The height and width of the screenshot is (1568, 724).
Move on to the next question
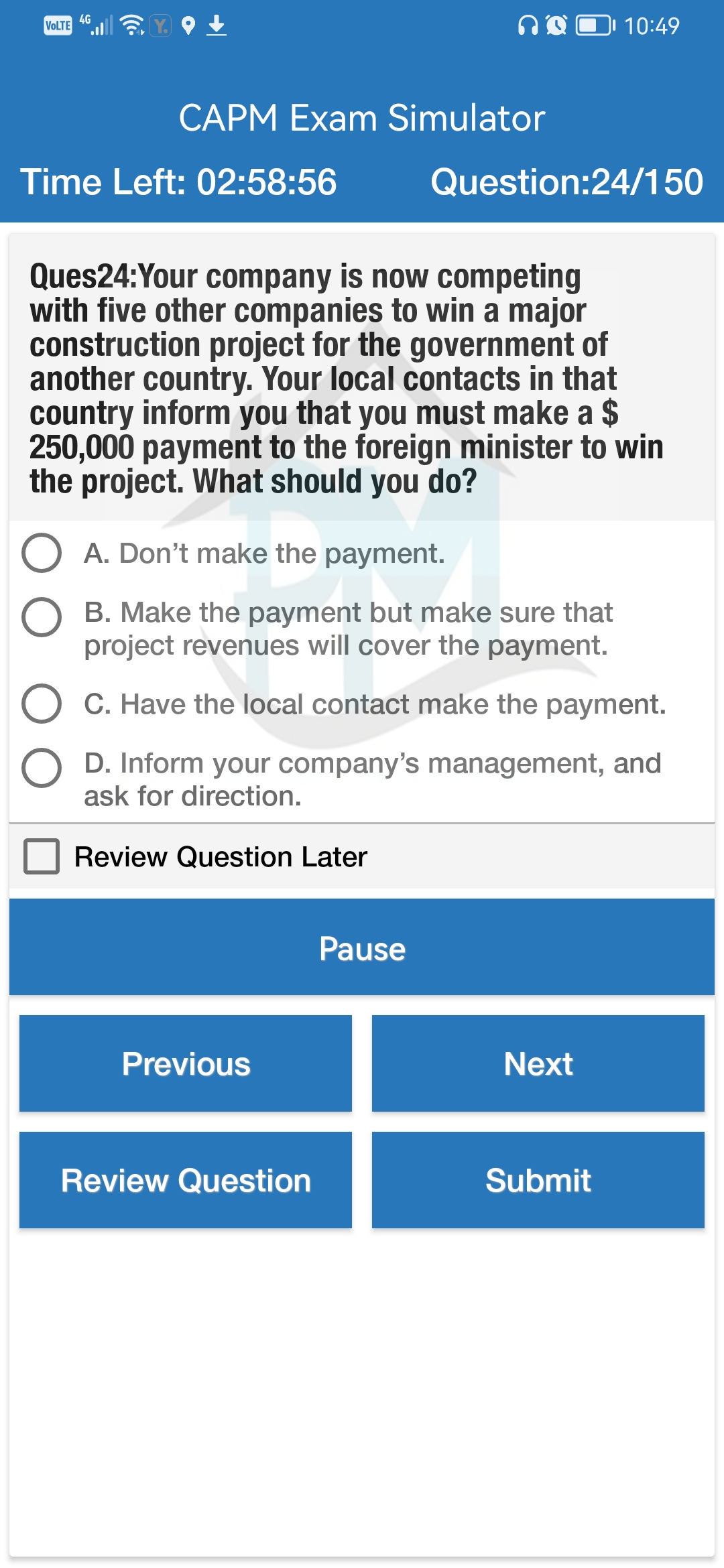pos(538,1063)
